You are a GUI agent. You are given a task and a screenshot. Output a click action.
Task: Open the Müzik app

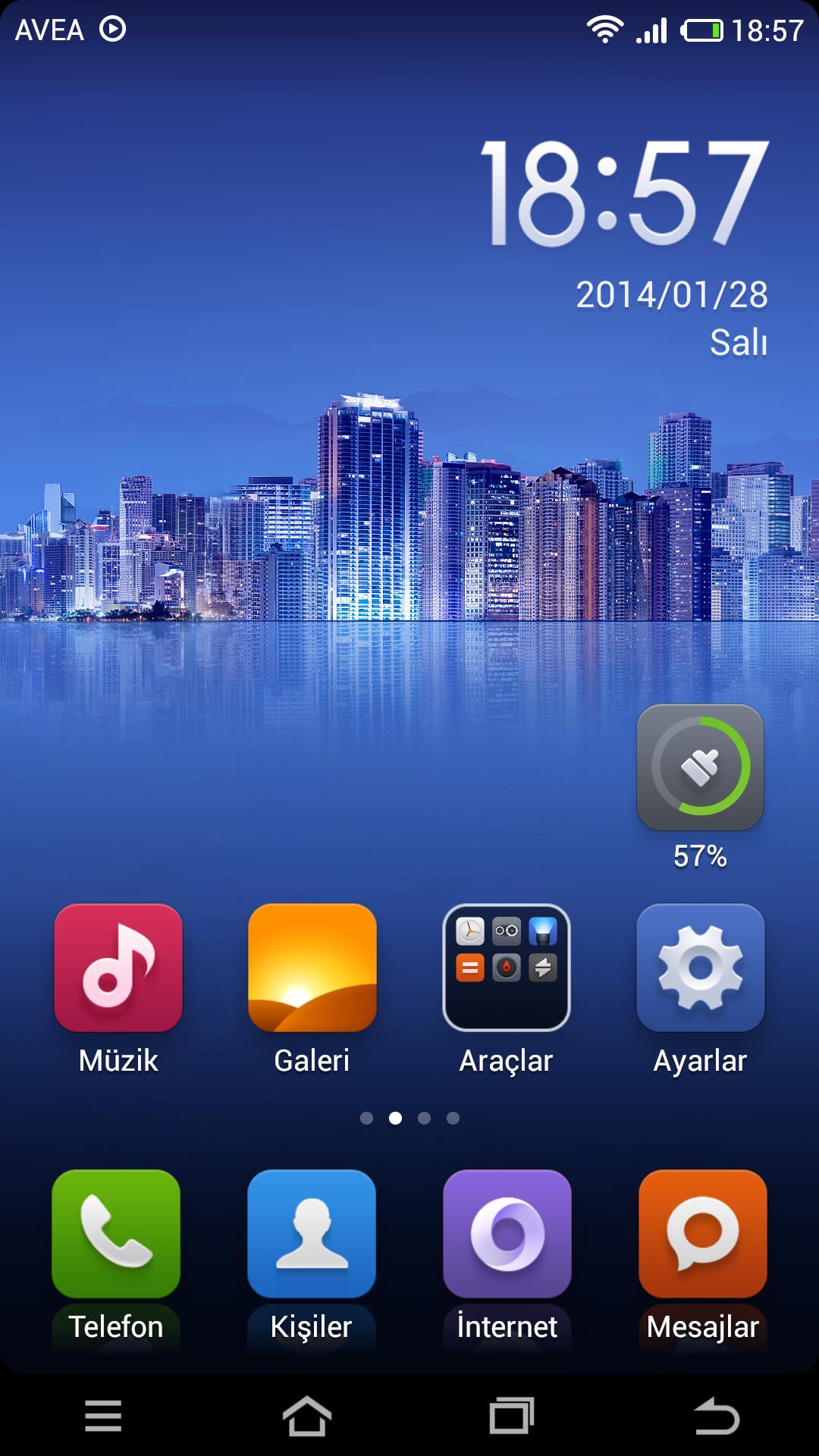118,968
